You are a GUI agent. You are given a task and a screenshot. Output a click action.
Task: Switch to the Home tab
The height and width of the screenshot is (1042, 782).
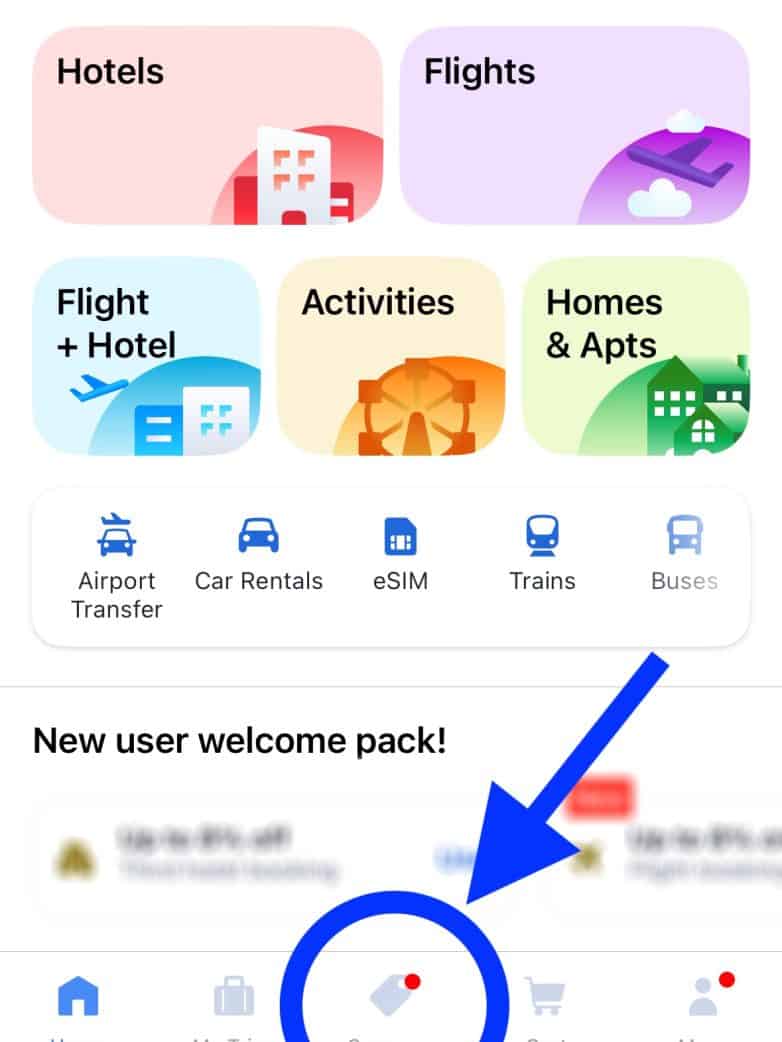point(78,1000)
